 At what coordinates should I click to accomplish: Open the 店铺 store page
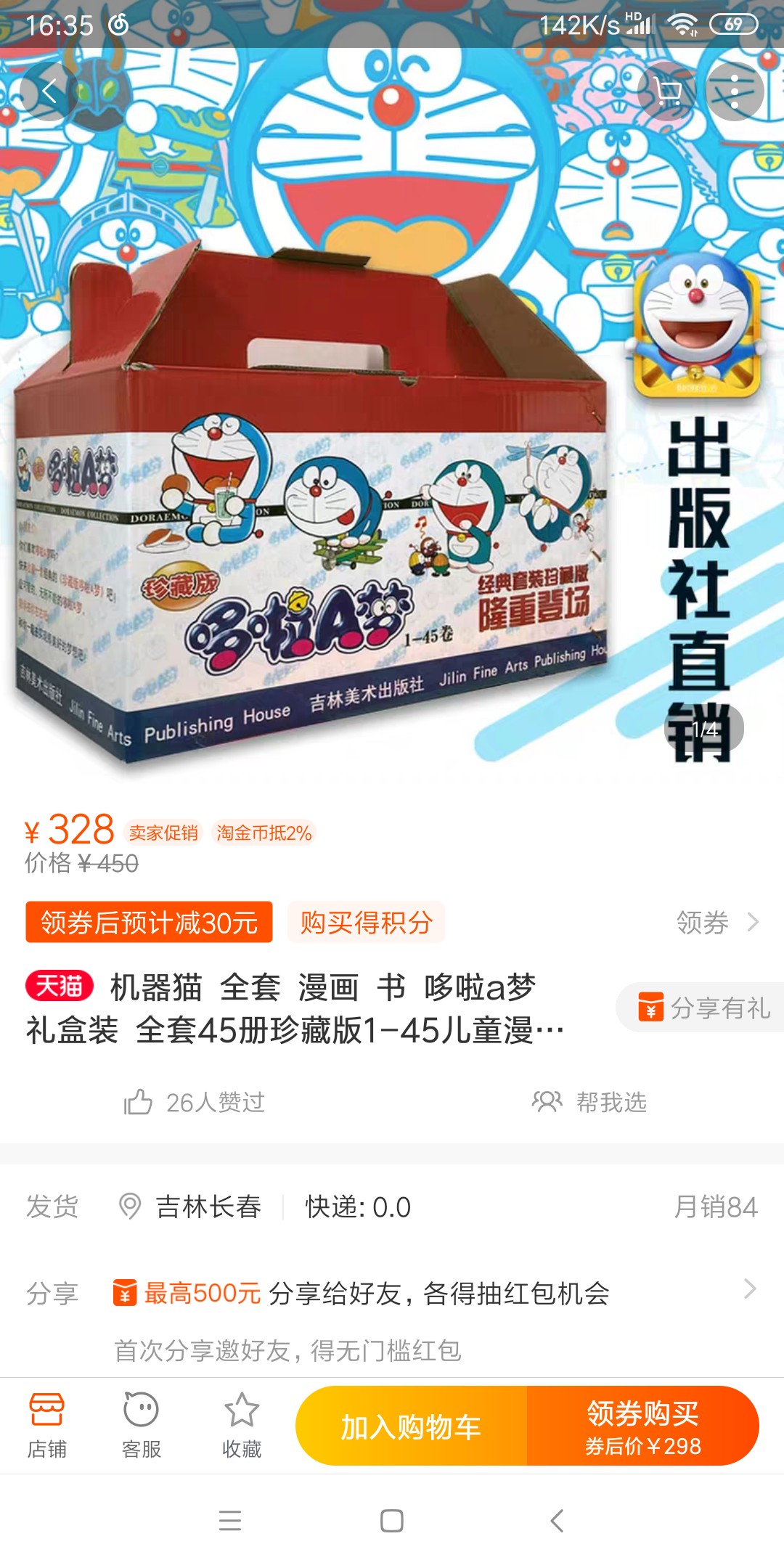pos(47,1426)
